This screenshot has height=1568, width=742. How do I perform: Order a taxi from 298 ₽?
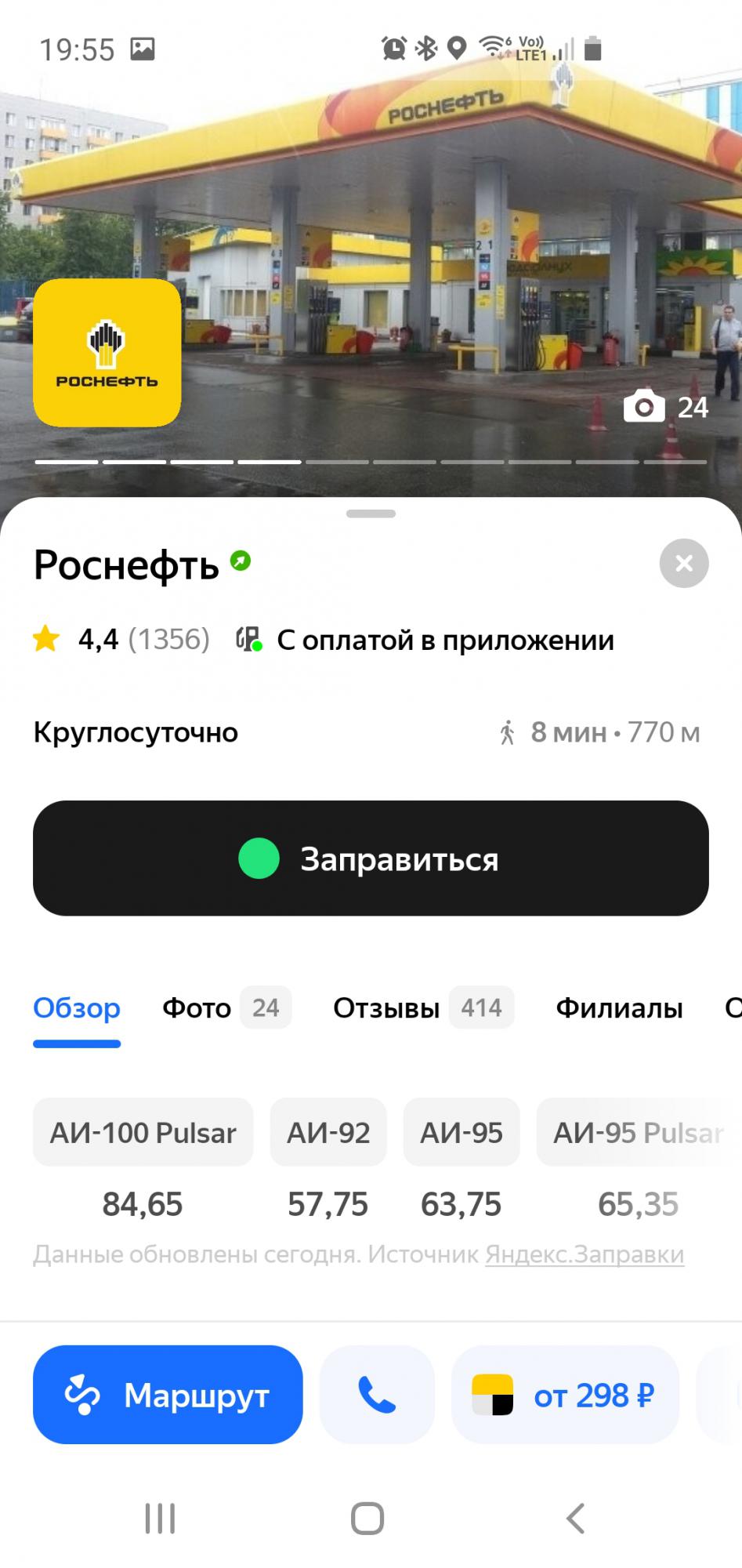click(x=565, y=1395)
